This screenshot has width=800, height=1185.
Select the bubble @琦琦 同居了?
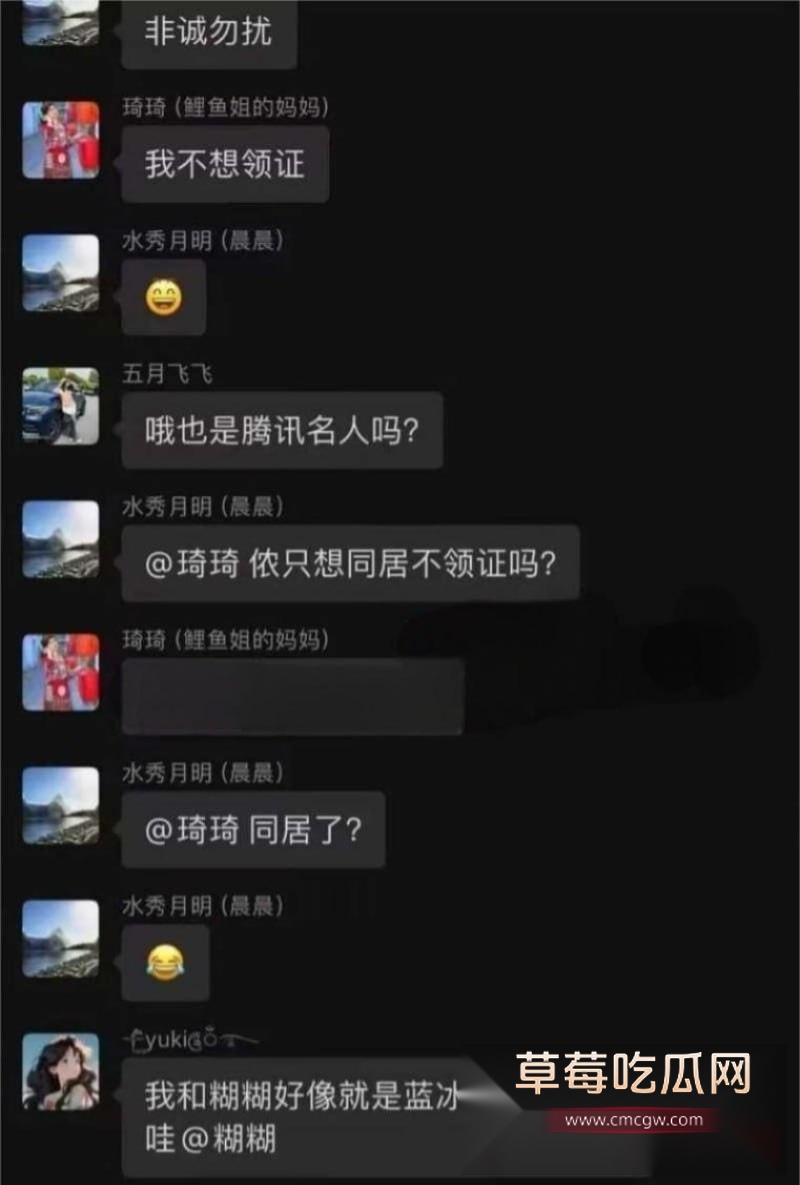253,829
